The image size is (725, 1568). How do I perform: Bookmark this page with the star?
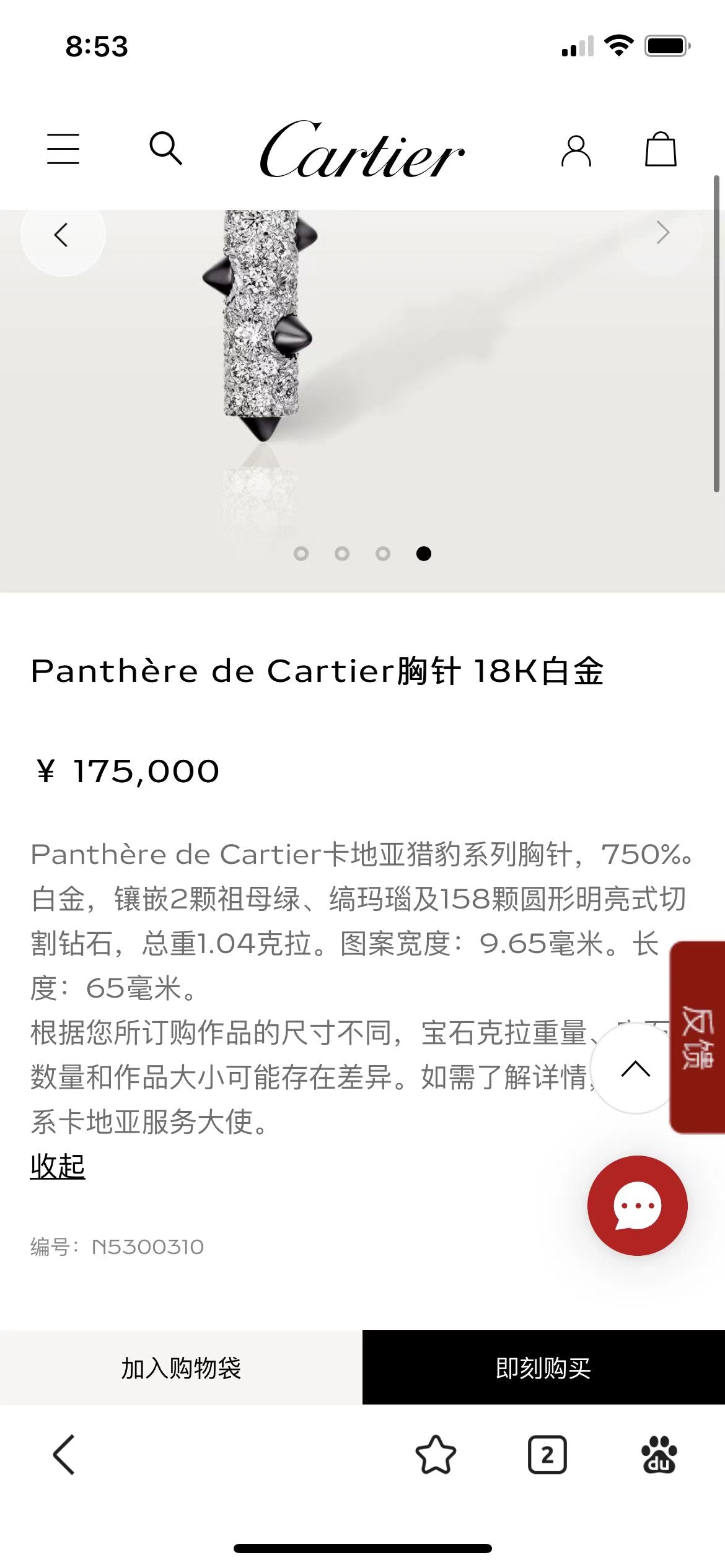tap(436, 1454)
